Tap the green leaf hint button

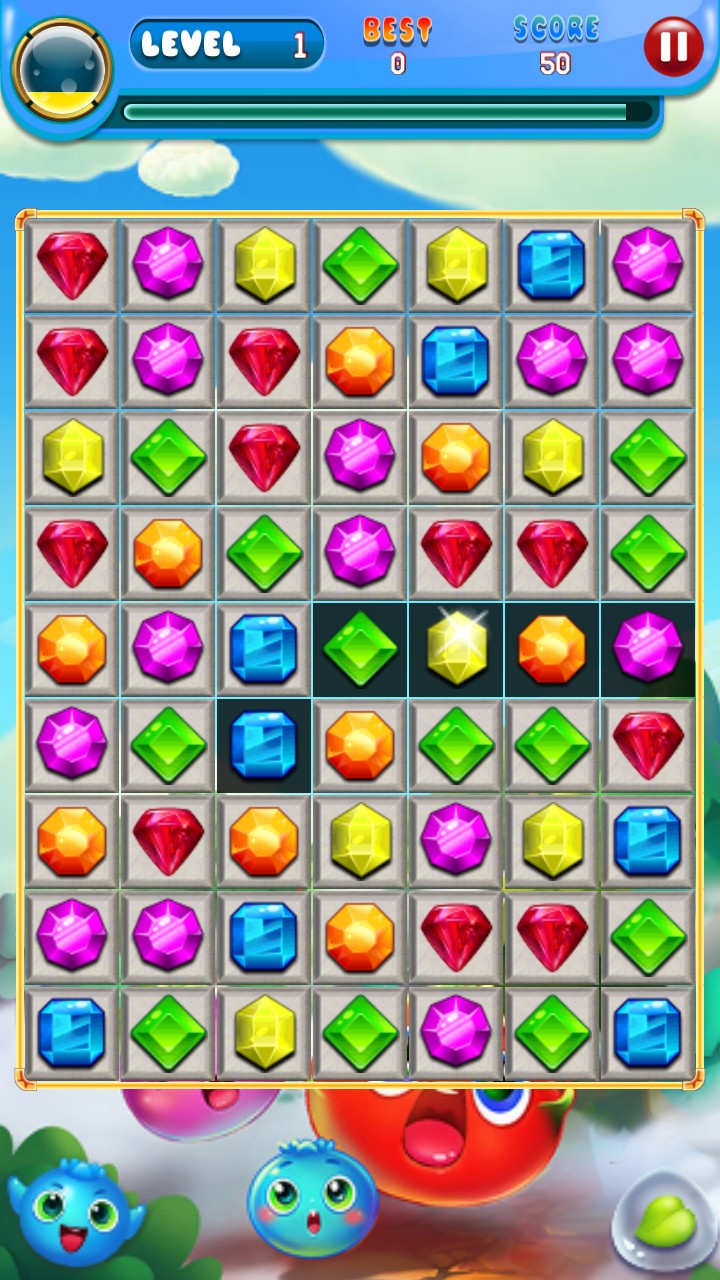click(x=664, y=1221)
